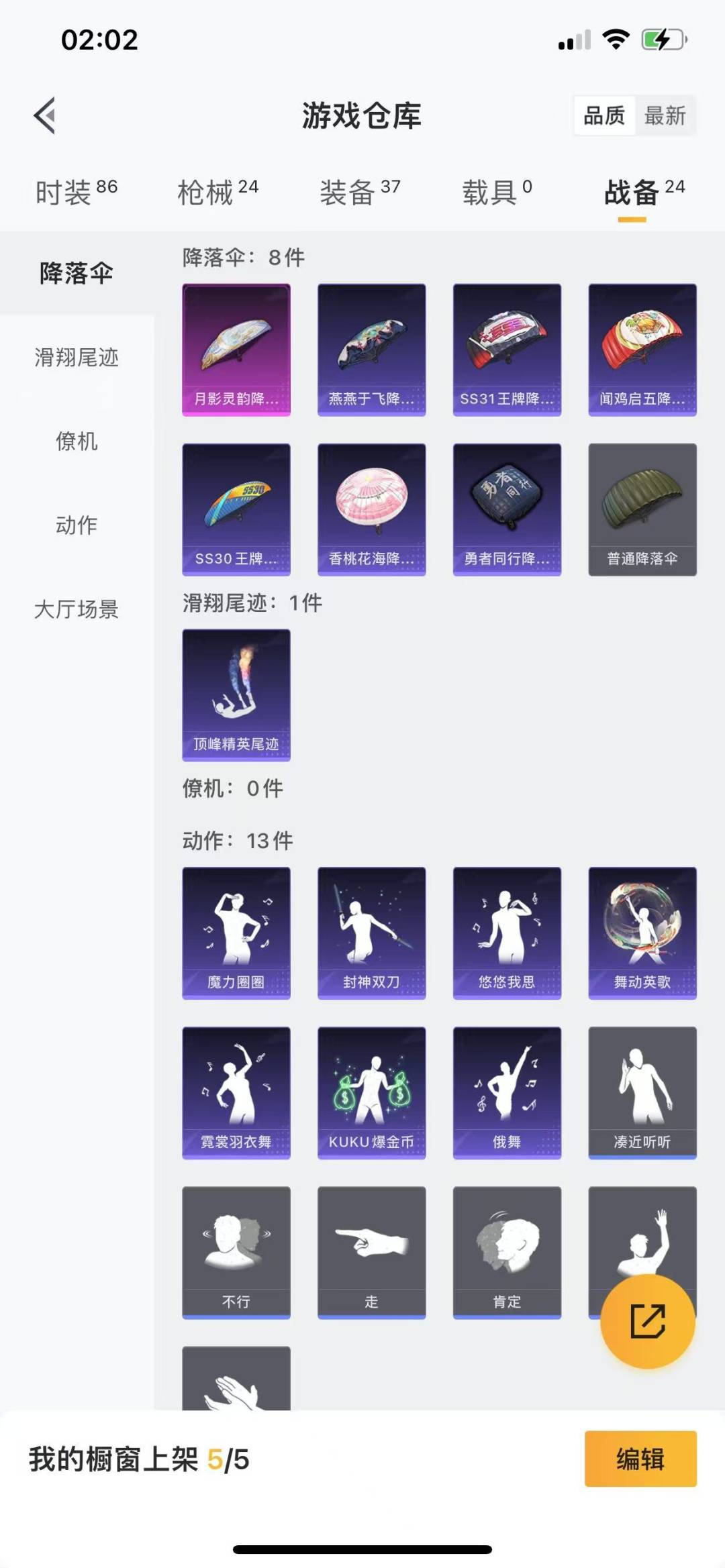The image size is (725, 1568).
Task: Tap the 编辑 button
Action: [x=640, y=1459]
